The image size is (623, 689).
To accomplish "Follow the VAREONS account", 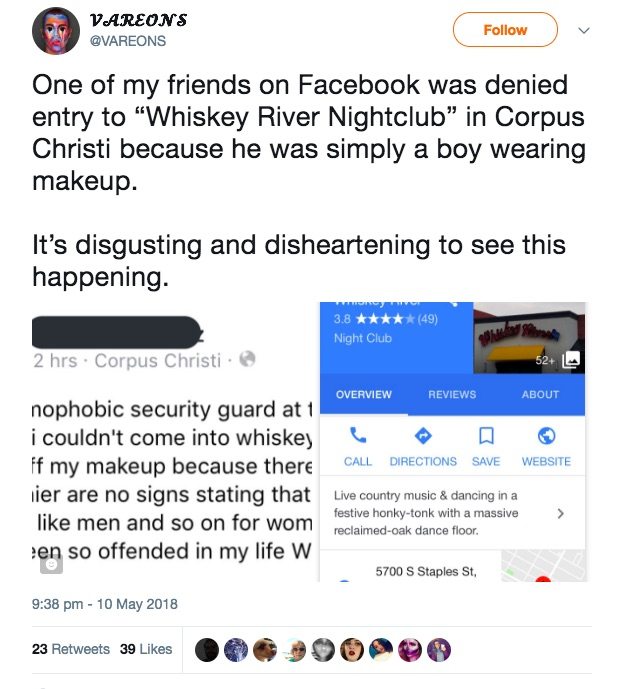I will click(504, 30).
